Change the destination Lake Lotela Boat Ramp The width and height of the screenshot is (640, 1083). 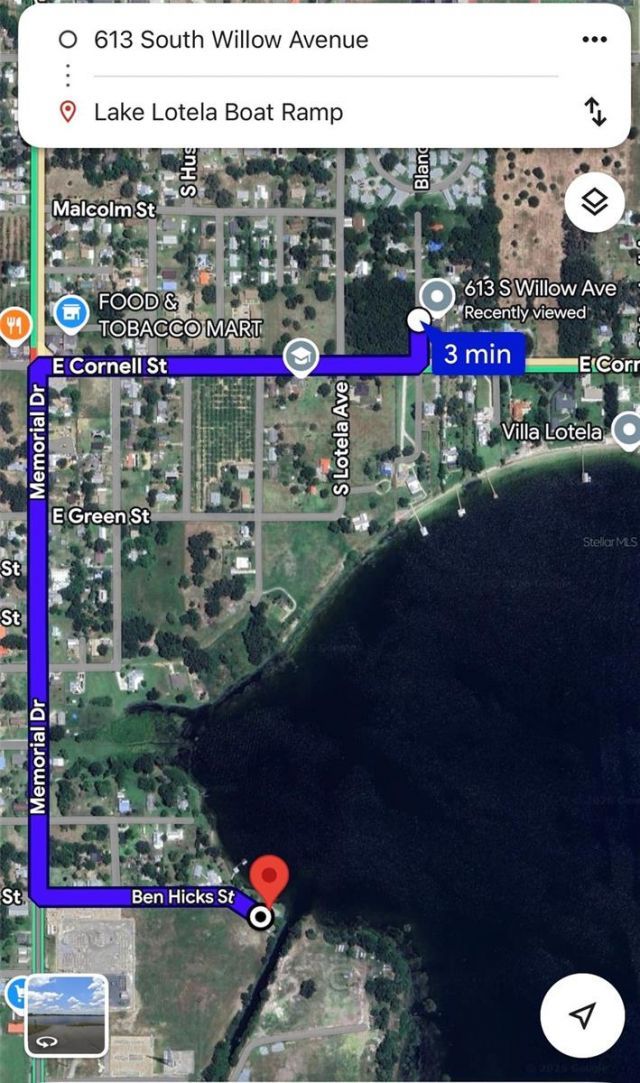(x=218, y=112)
